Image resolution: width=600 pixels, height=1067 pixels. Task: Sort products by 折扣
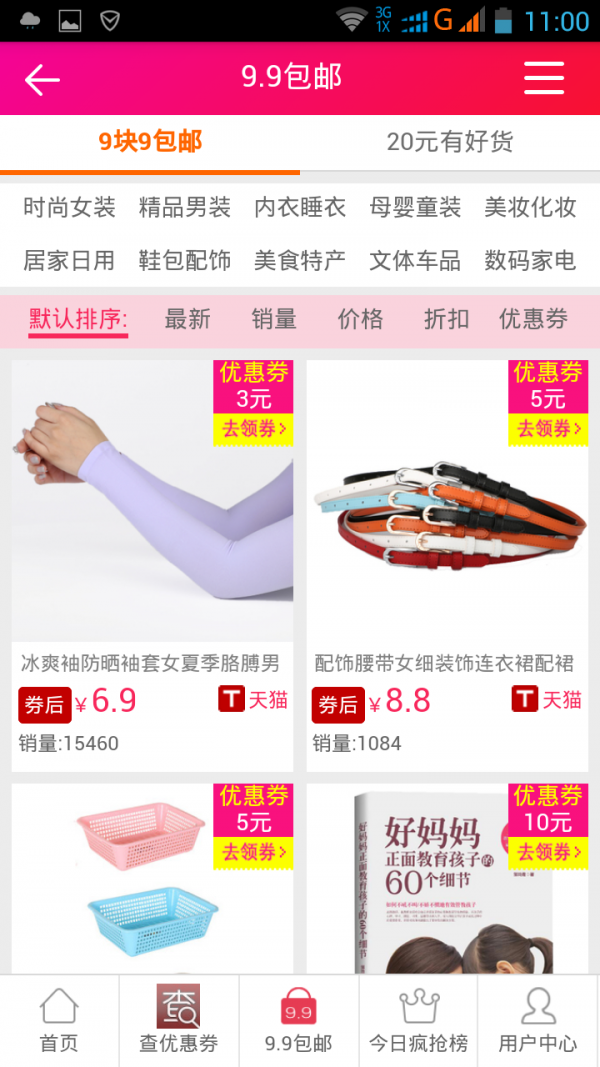click(x=446, y=319)
